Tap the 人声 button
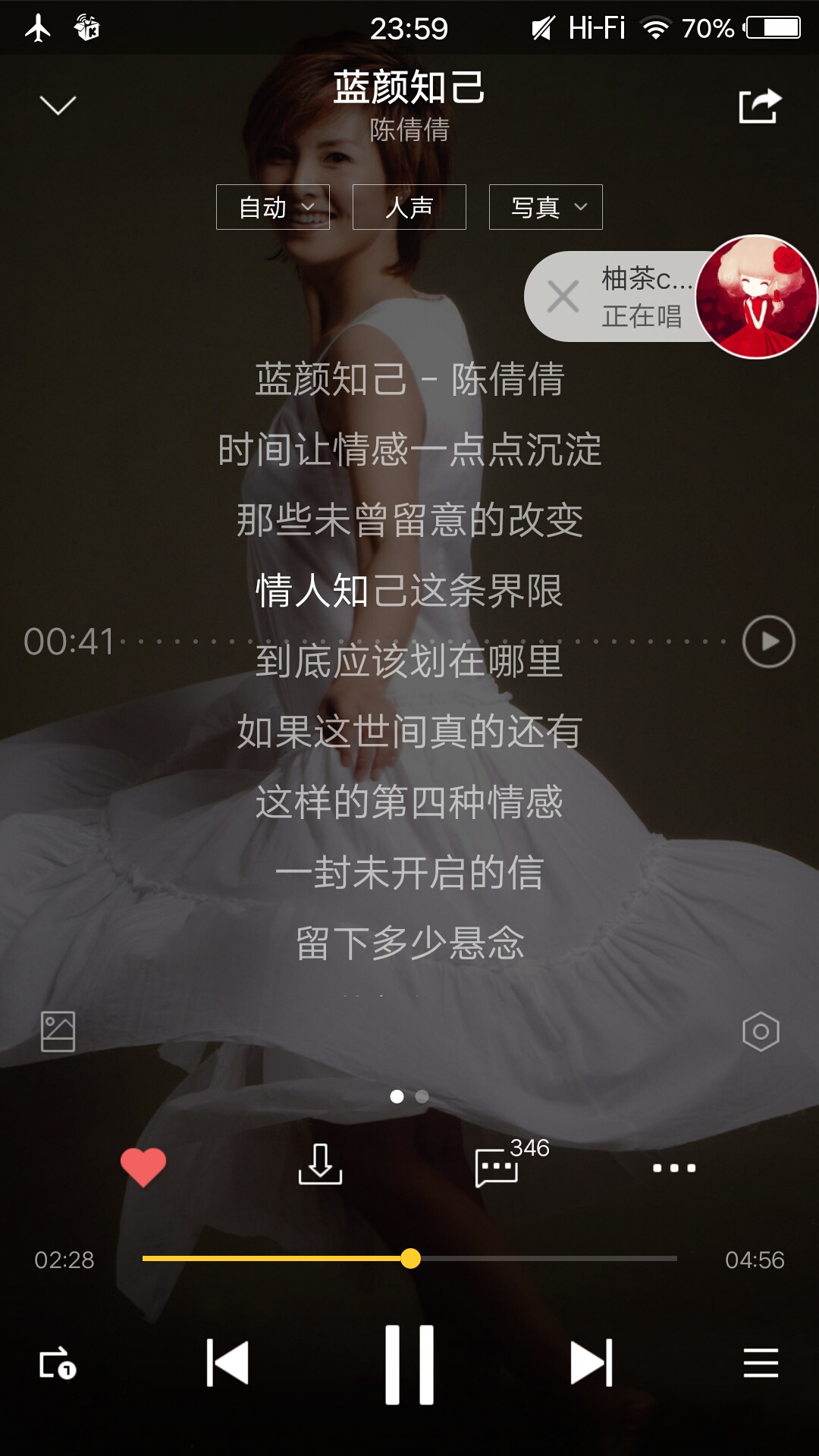 click(x=409, y=207)
